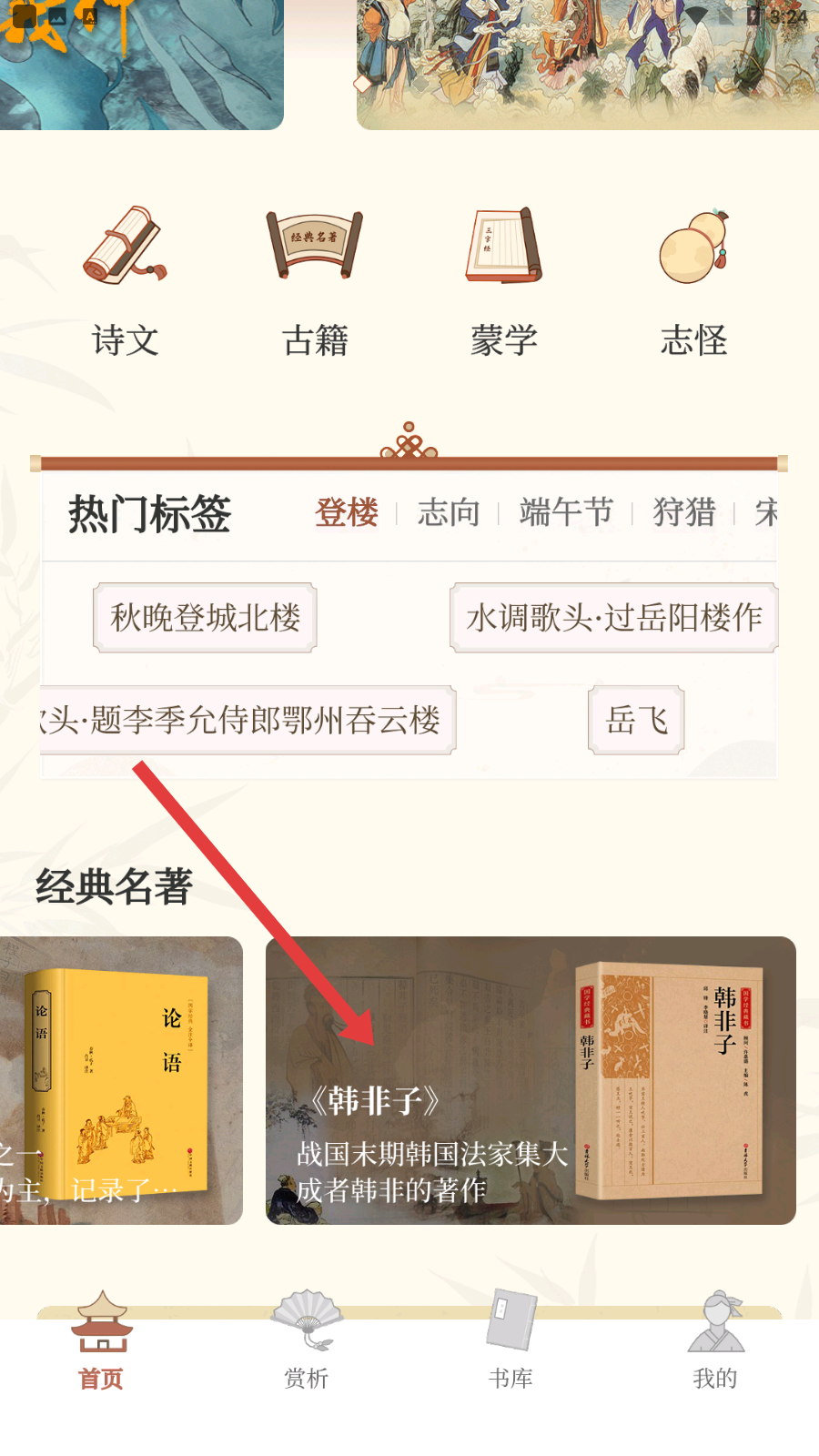Switch to the 书库 tab

tap(511, 1342)
